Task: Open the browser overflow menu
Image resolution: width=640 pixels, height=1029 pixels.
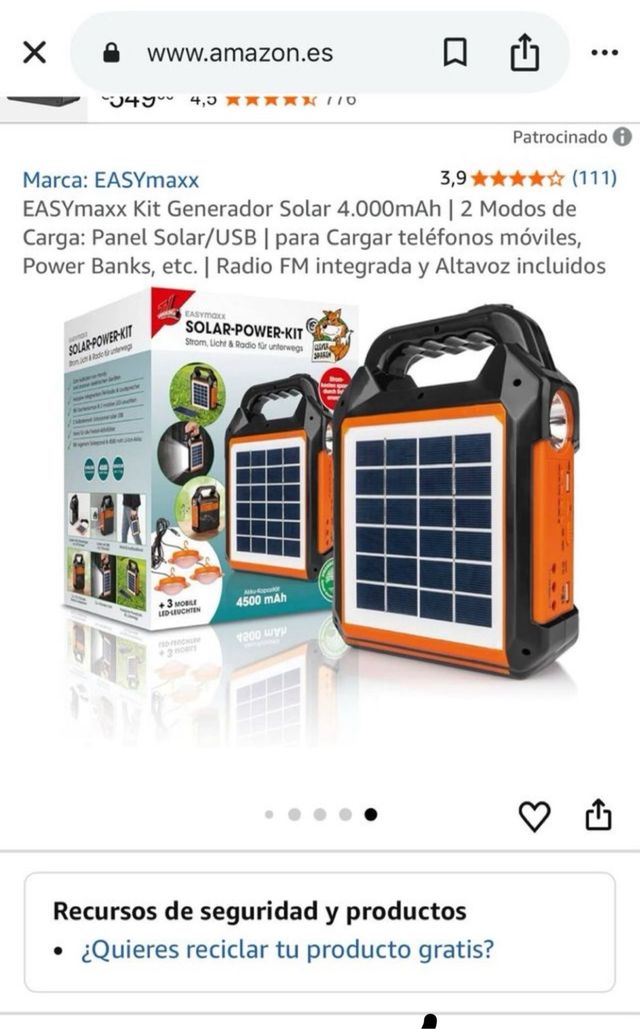Action: click(x=604, y=53)
